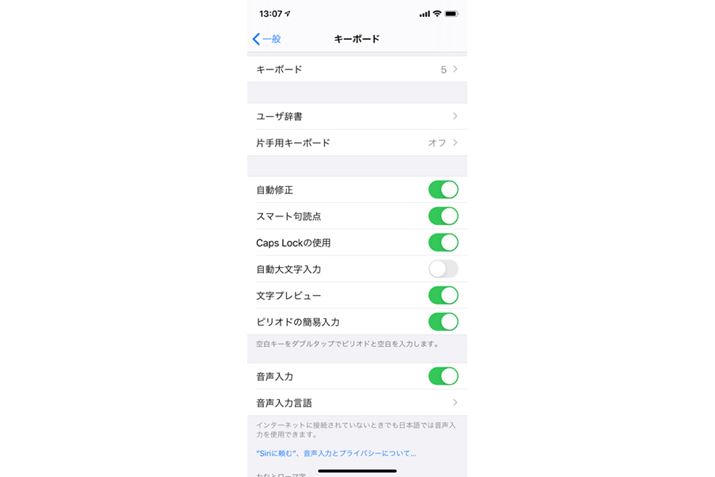Open 片手用キーボード options
This screenshot has height=477, width=715.
point(356,143)
